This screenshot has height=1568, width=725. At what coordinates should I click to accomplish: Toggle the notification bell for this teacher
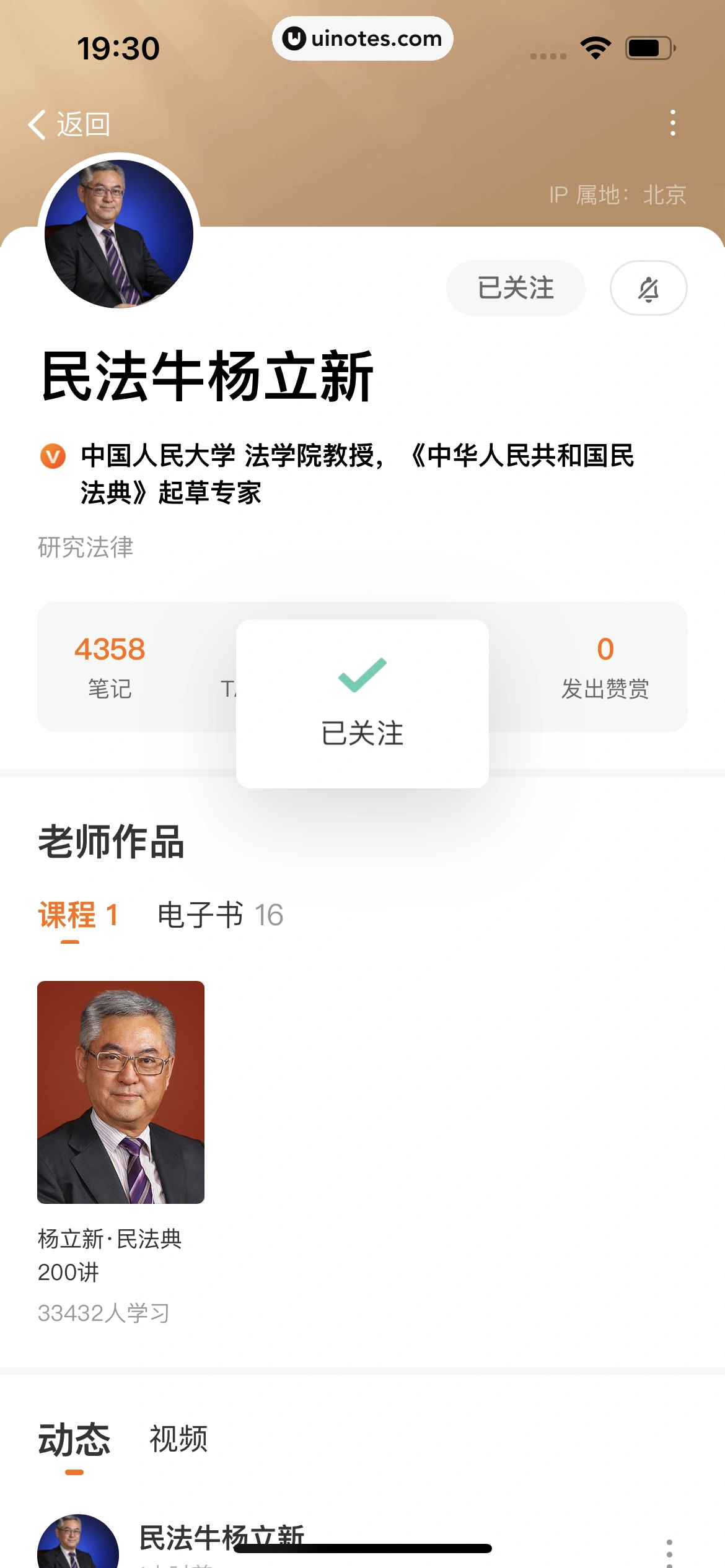(648, 288)
